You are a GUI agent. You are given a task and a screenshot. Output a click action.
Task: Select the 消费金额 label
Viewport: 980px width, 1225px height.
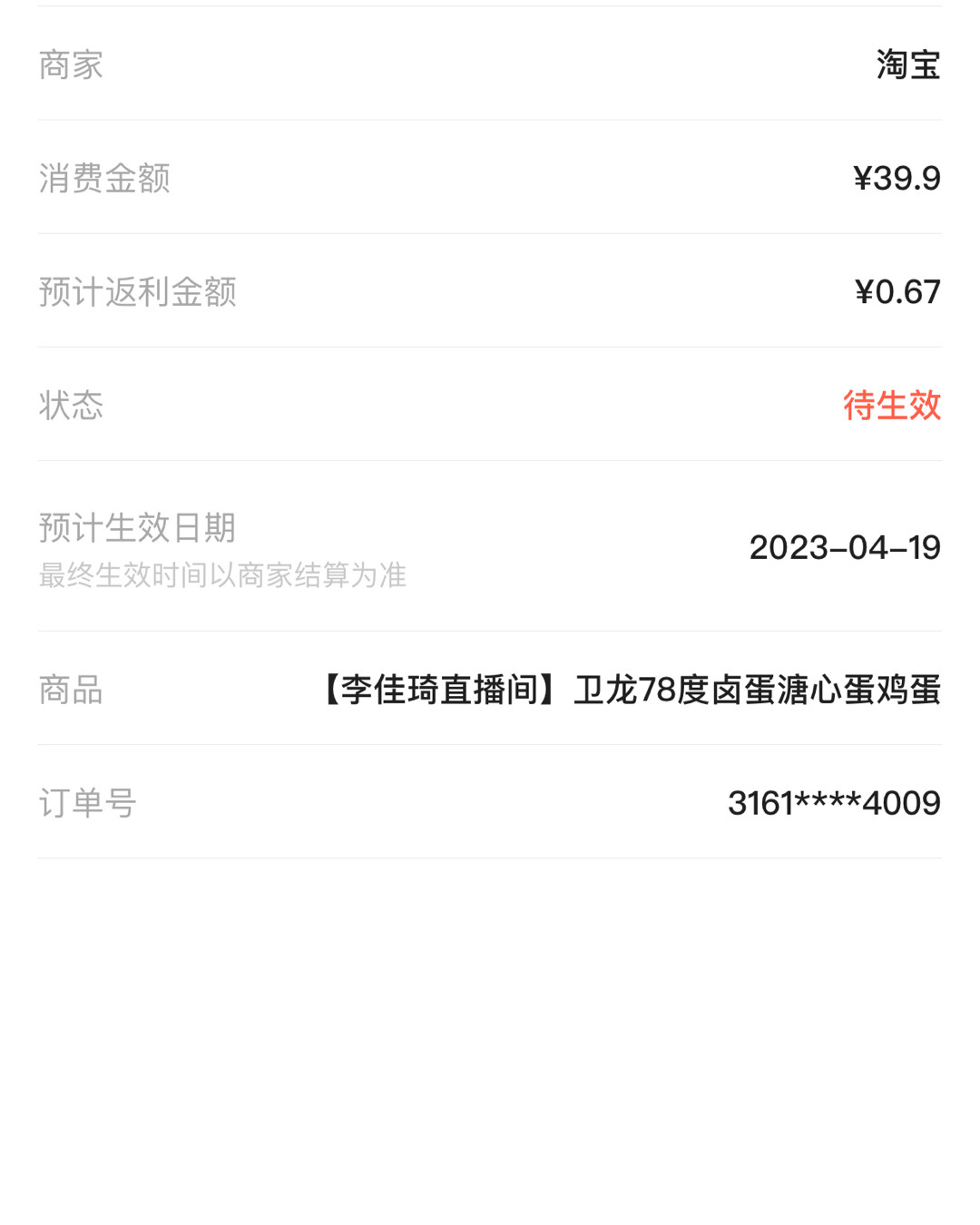[x=104, y=178]
